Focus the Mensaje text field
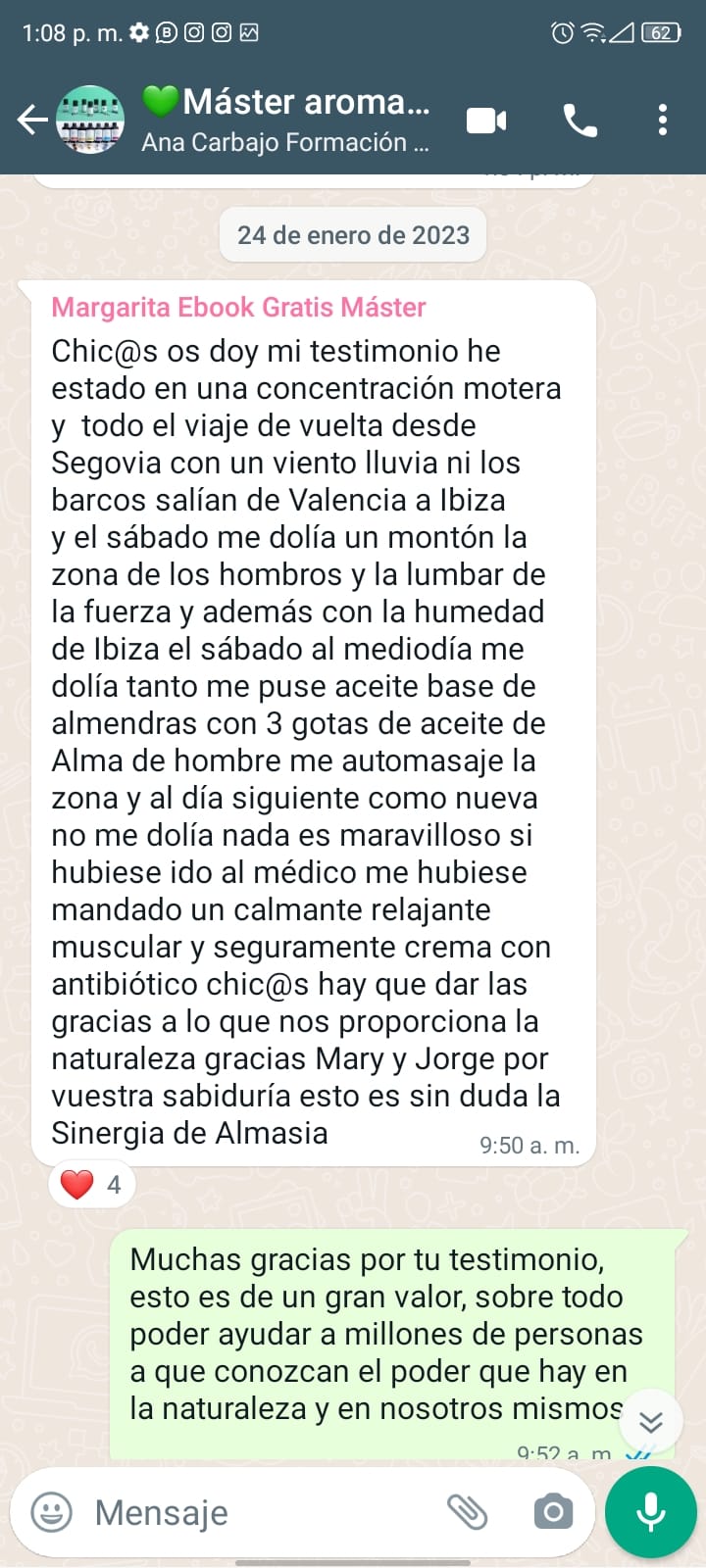 pos(255,1512)
